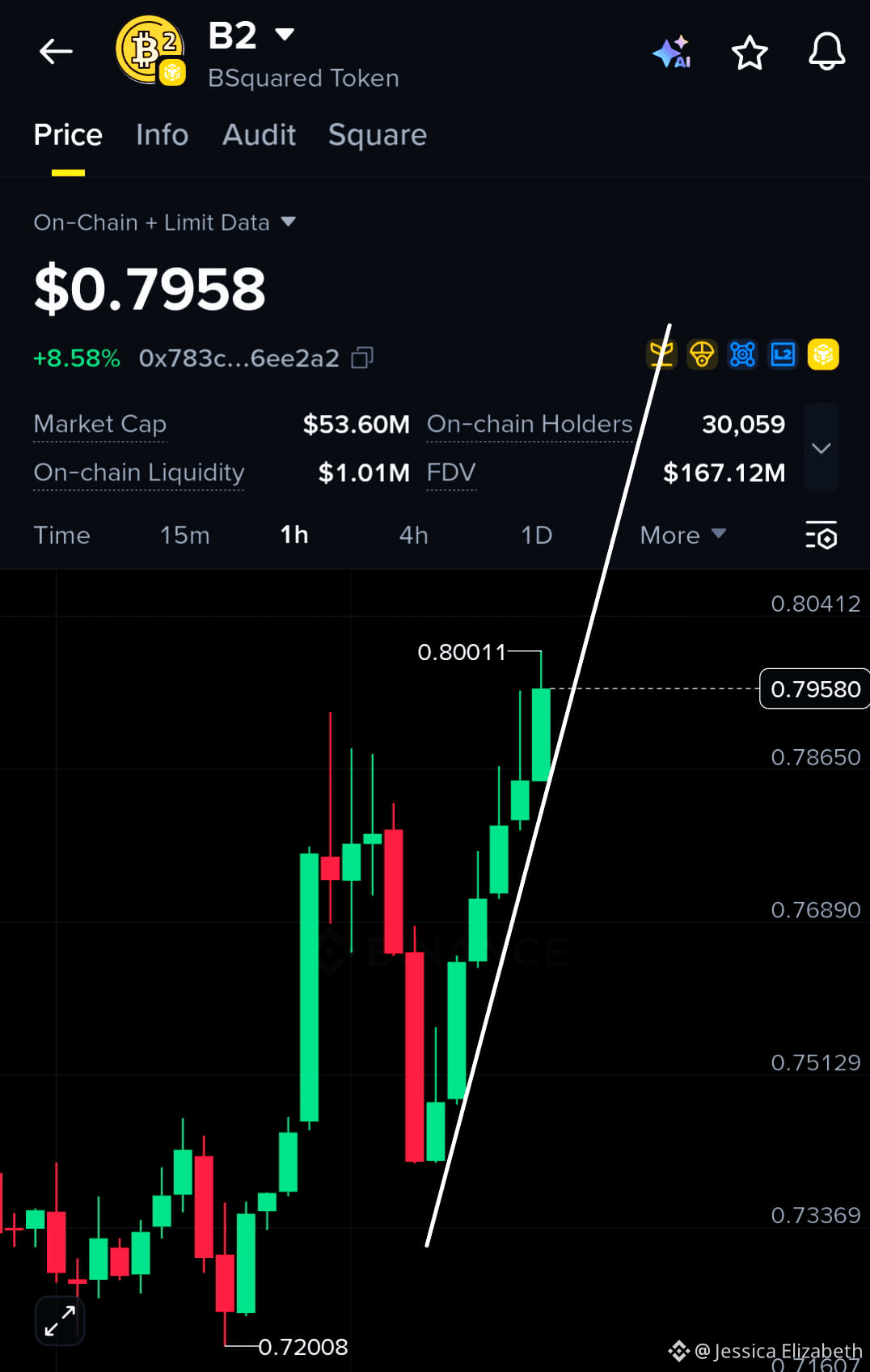This screenshot has height=1372, width=870.
Task: Open the B2 token switcher dropdown
Action: [285, 35]
